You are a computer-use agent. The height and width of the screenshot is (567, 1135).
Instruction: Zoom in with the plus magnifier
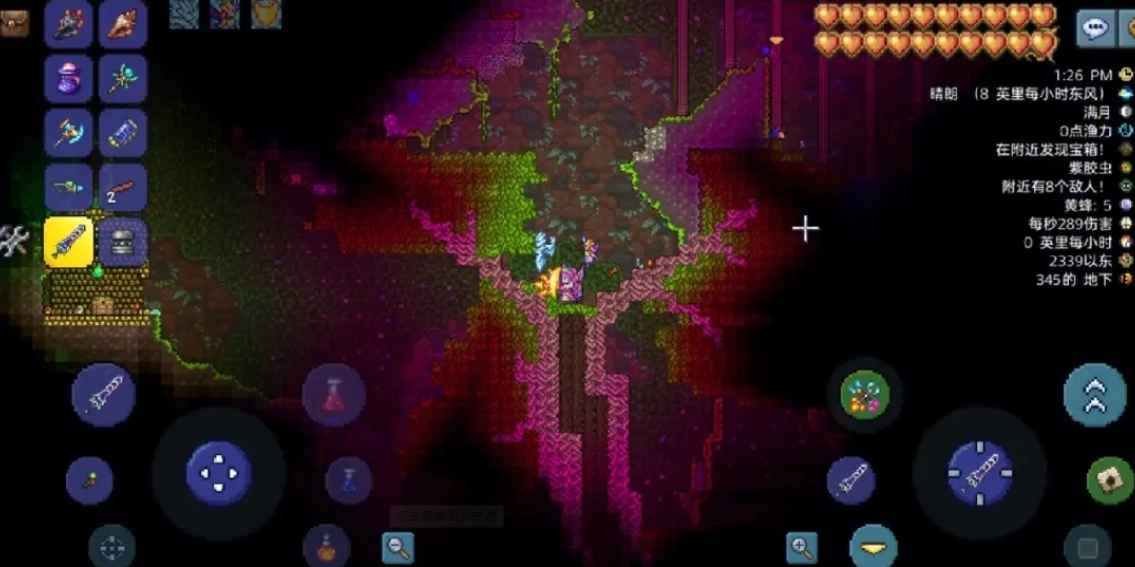tap(801, 547)
